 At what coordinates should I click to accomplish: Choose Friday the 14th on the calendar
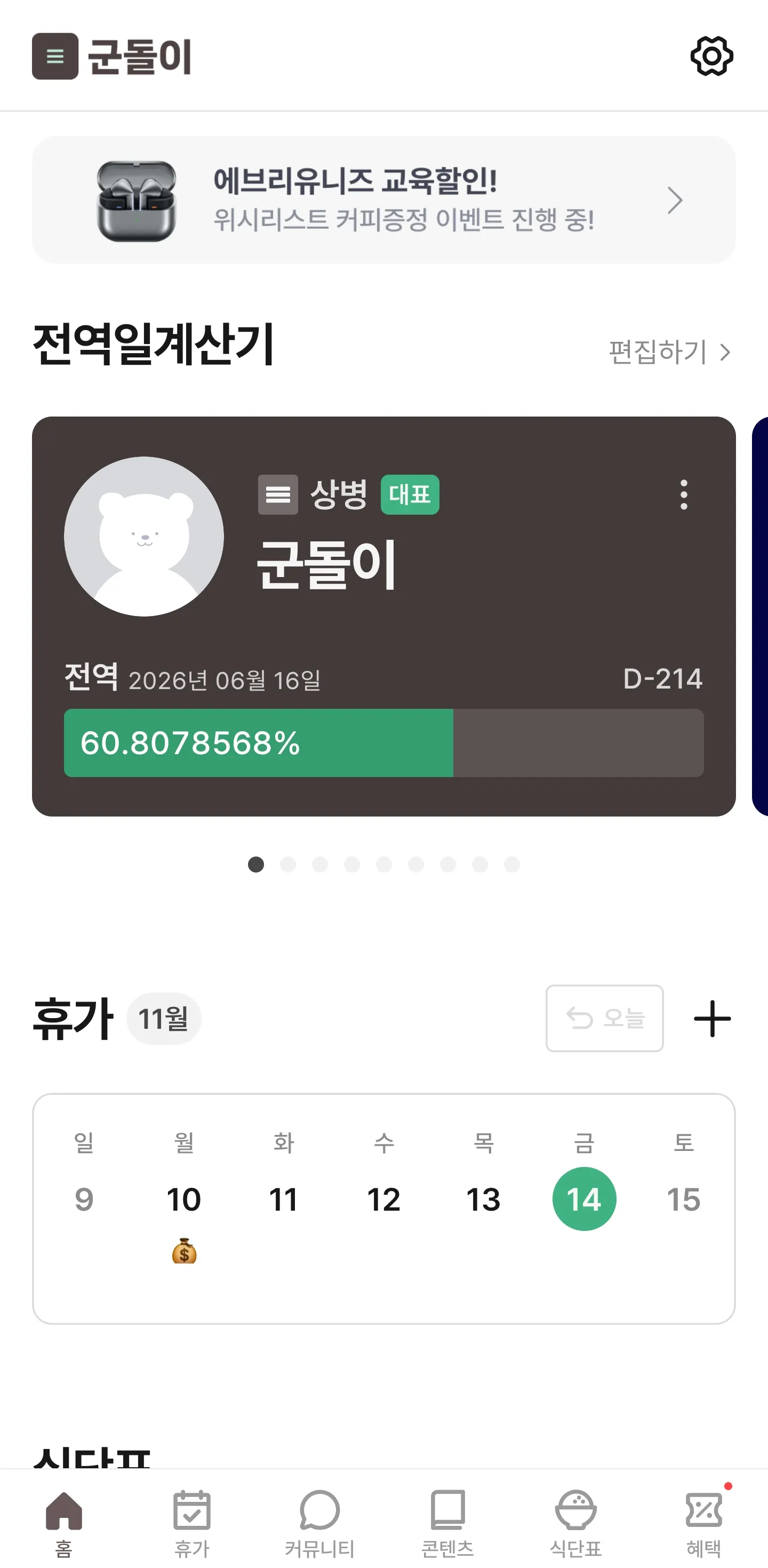pyautogui.click(x=583, y=1199)
